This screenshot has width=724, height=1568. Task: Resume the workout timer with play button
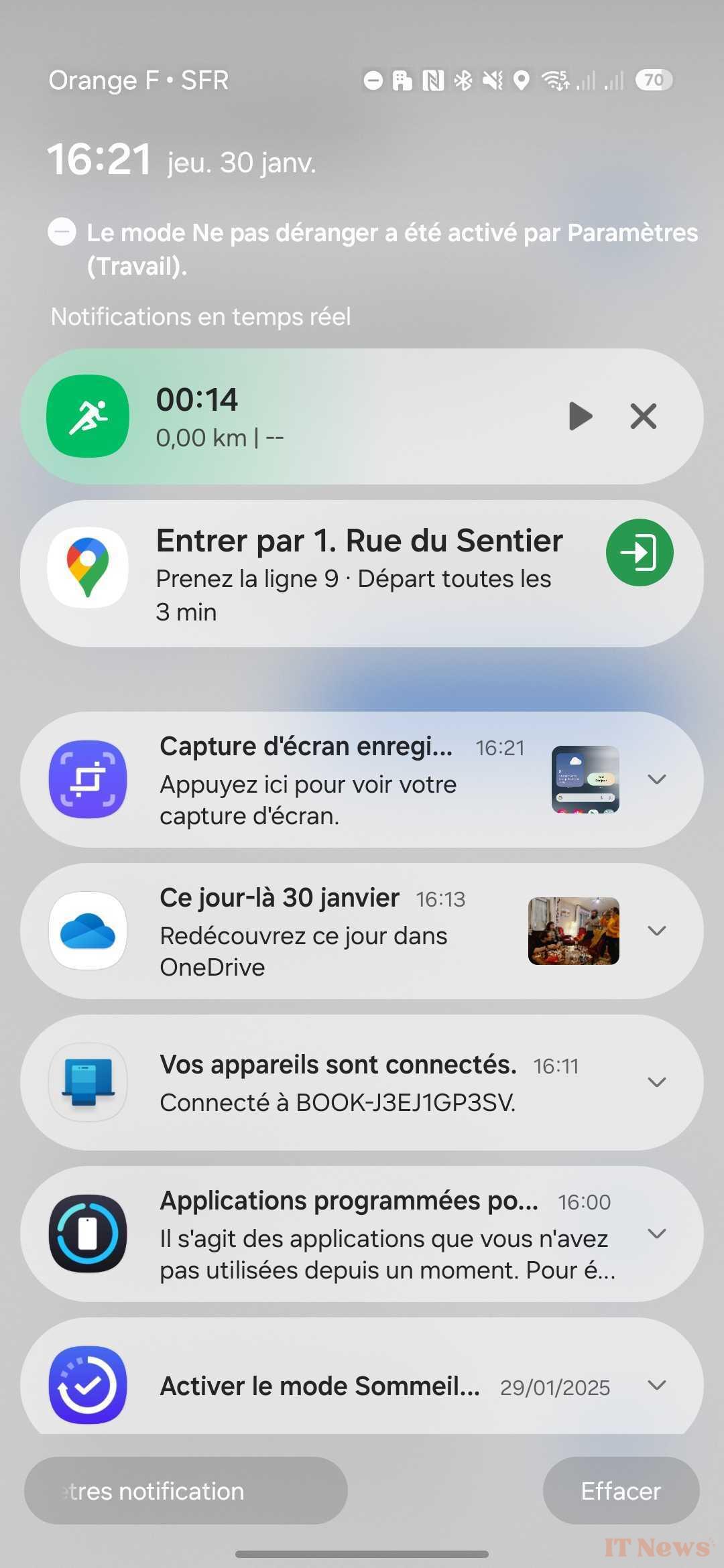580,416
